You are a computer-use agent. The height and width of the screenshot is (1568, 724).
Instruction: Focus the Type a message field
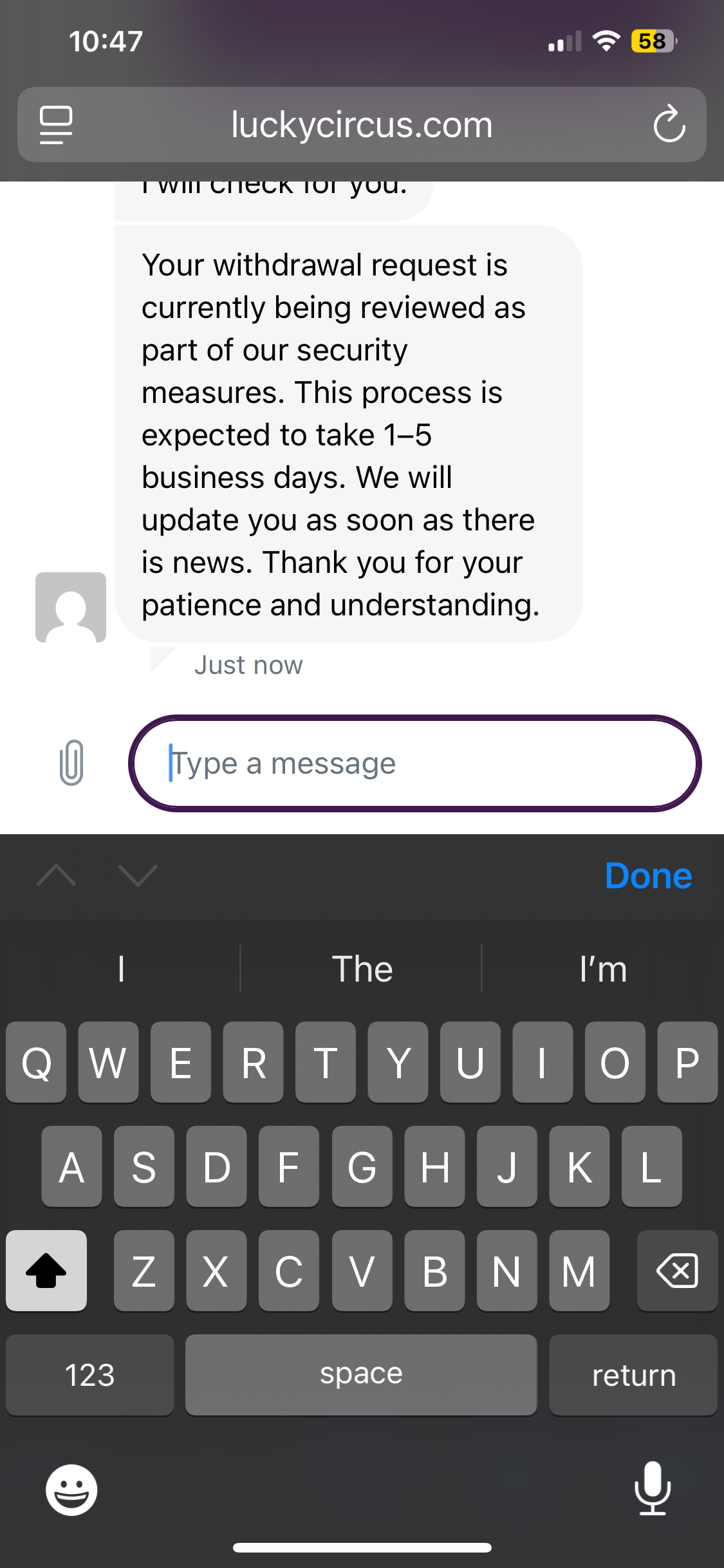coord(414,763)
